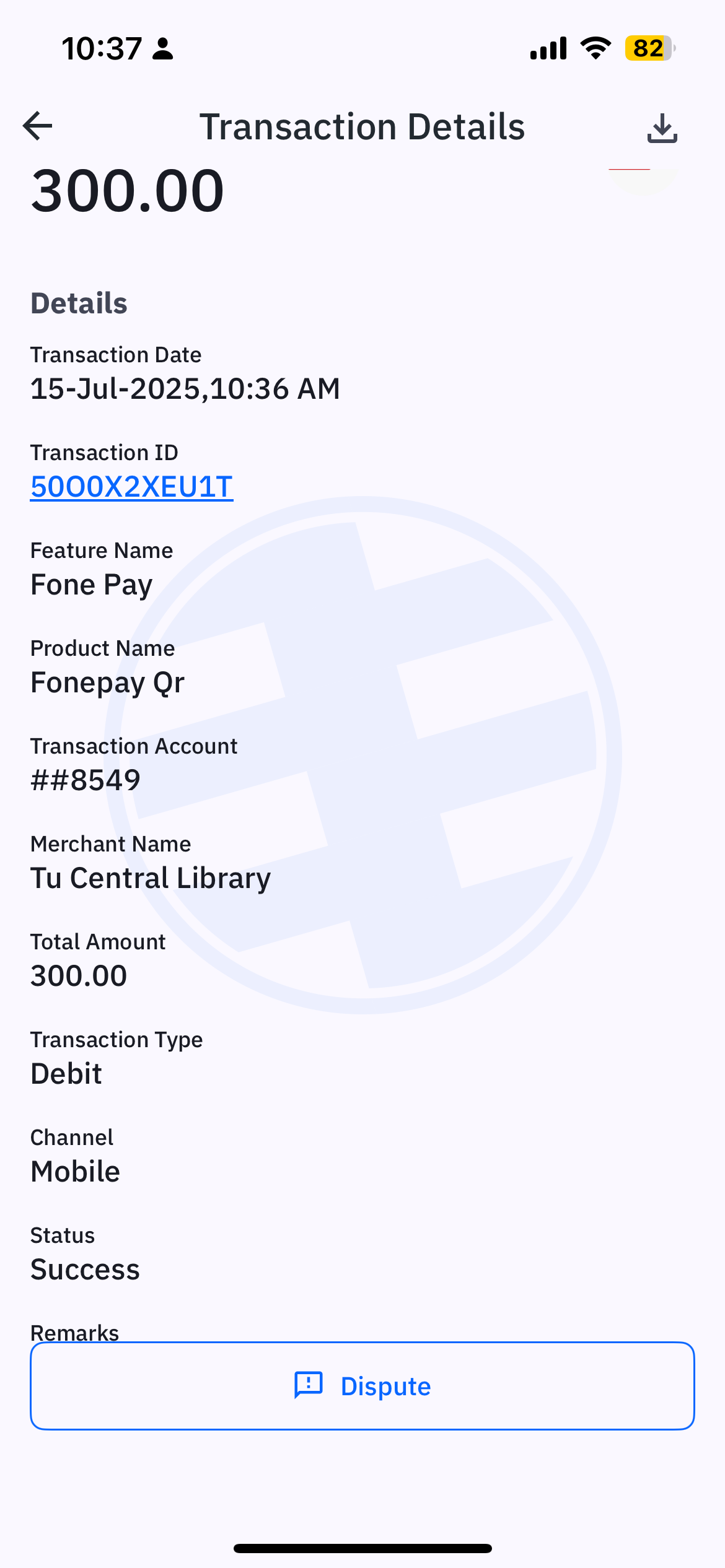Raise a dispute for this transaction
The width and height of the screenshot is (725, 1568).
tap(362, 1386)
